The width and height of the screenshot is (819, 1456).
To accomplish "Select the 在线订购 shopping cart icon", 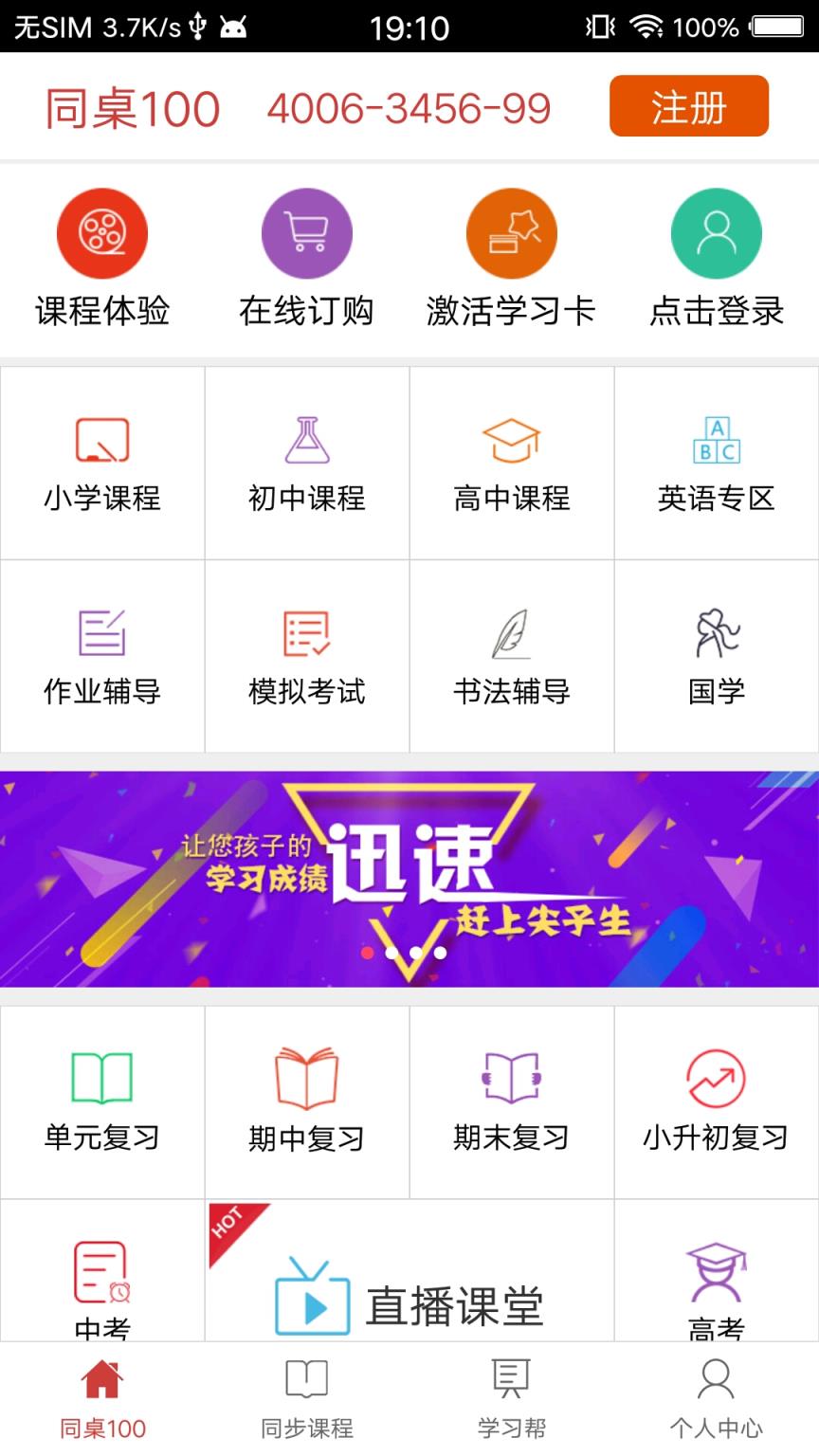I will [x=306, y=256].
